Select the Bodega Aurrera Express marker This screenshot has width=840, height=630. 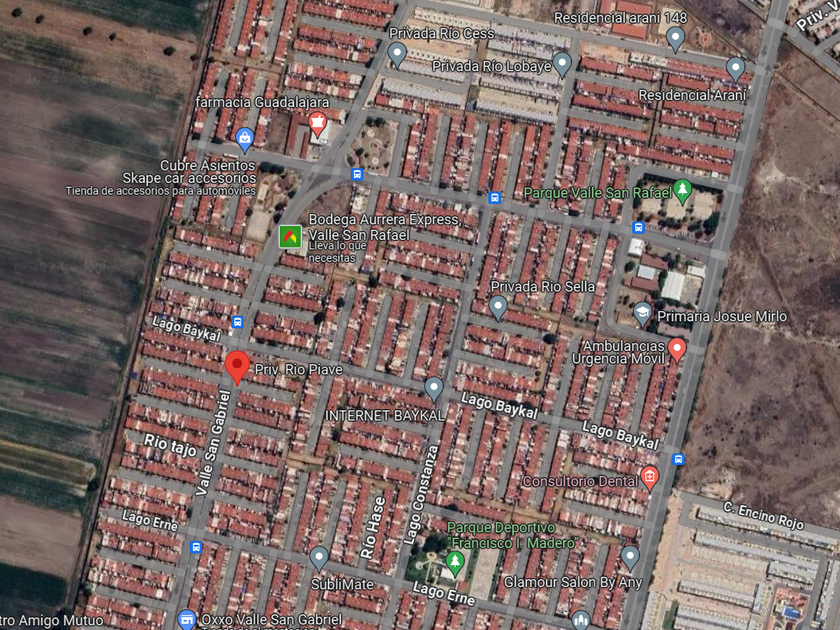click(x=290, y=236)
